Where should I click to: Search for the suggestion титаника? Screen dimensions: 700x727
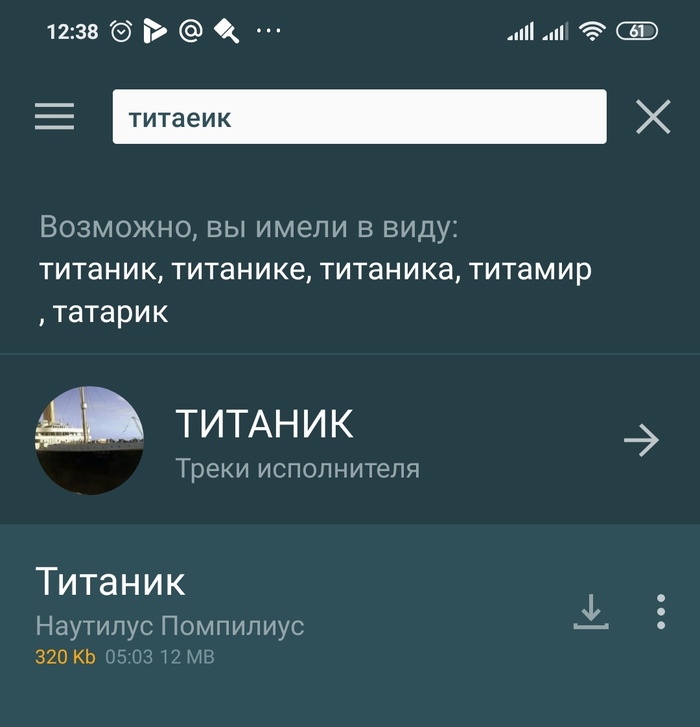coord(389,270)
